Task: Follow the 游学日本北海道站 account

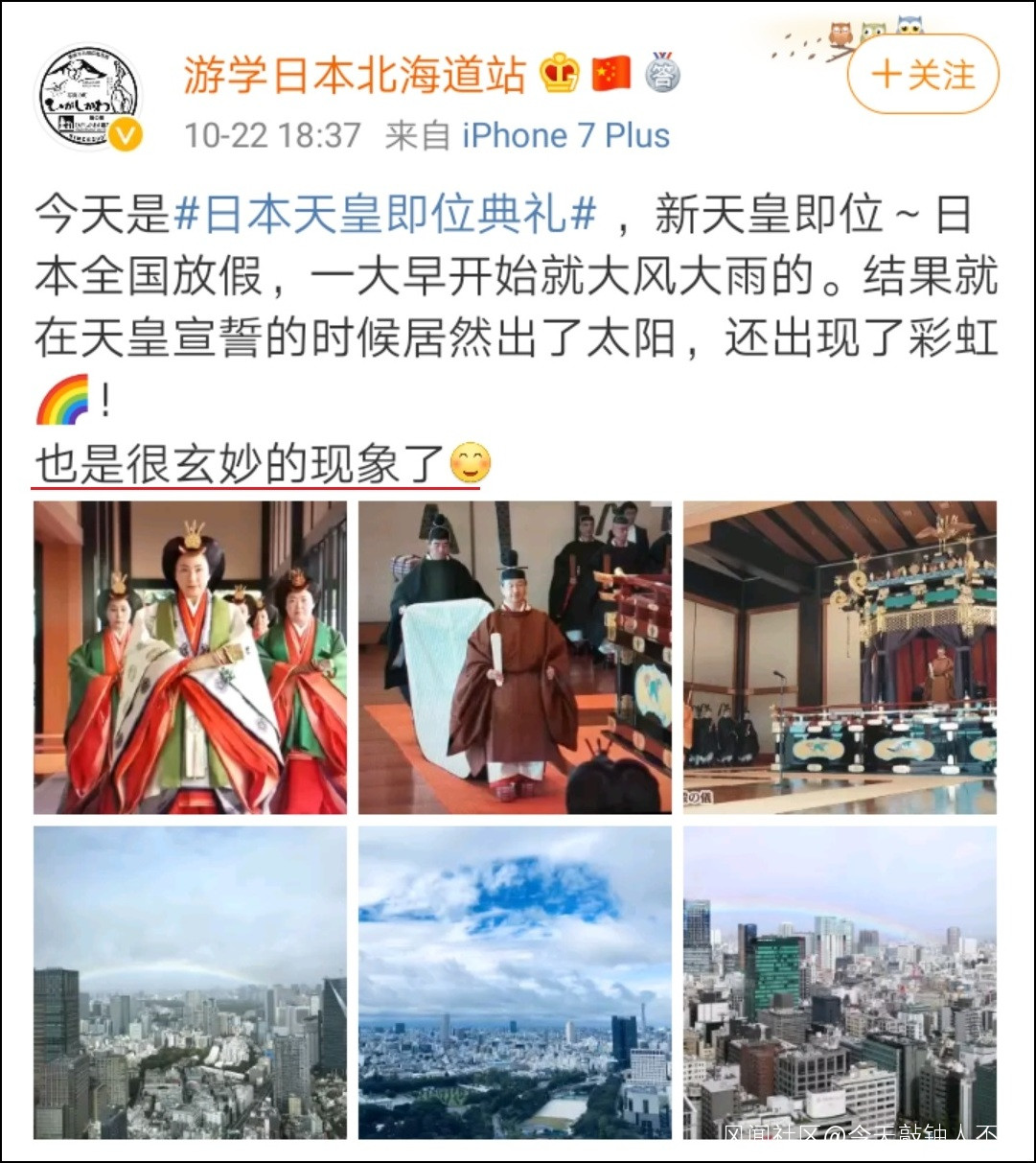Action: [923, 75]
